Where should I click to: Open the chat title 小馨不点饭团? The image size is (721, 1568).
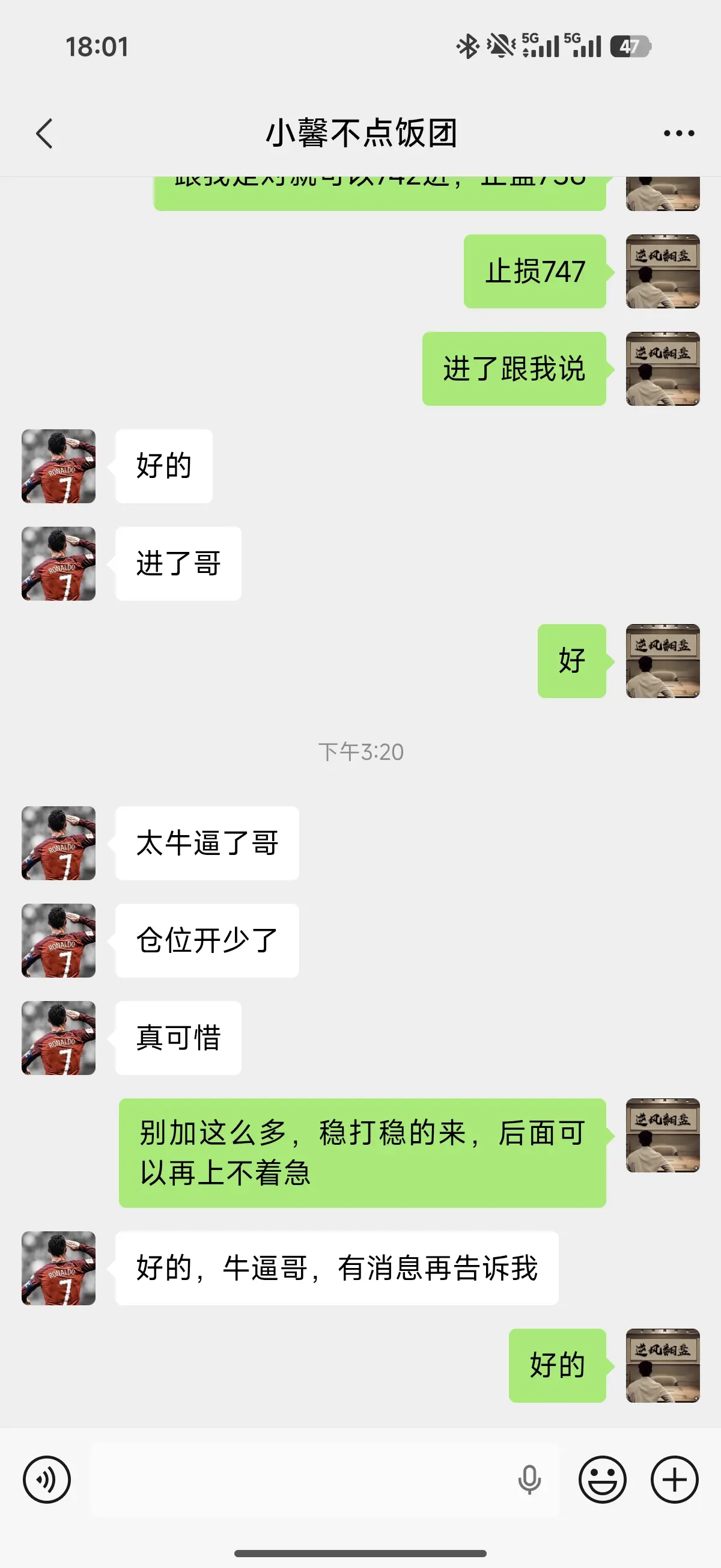pyautogui.click(x=360, y=133)
